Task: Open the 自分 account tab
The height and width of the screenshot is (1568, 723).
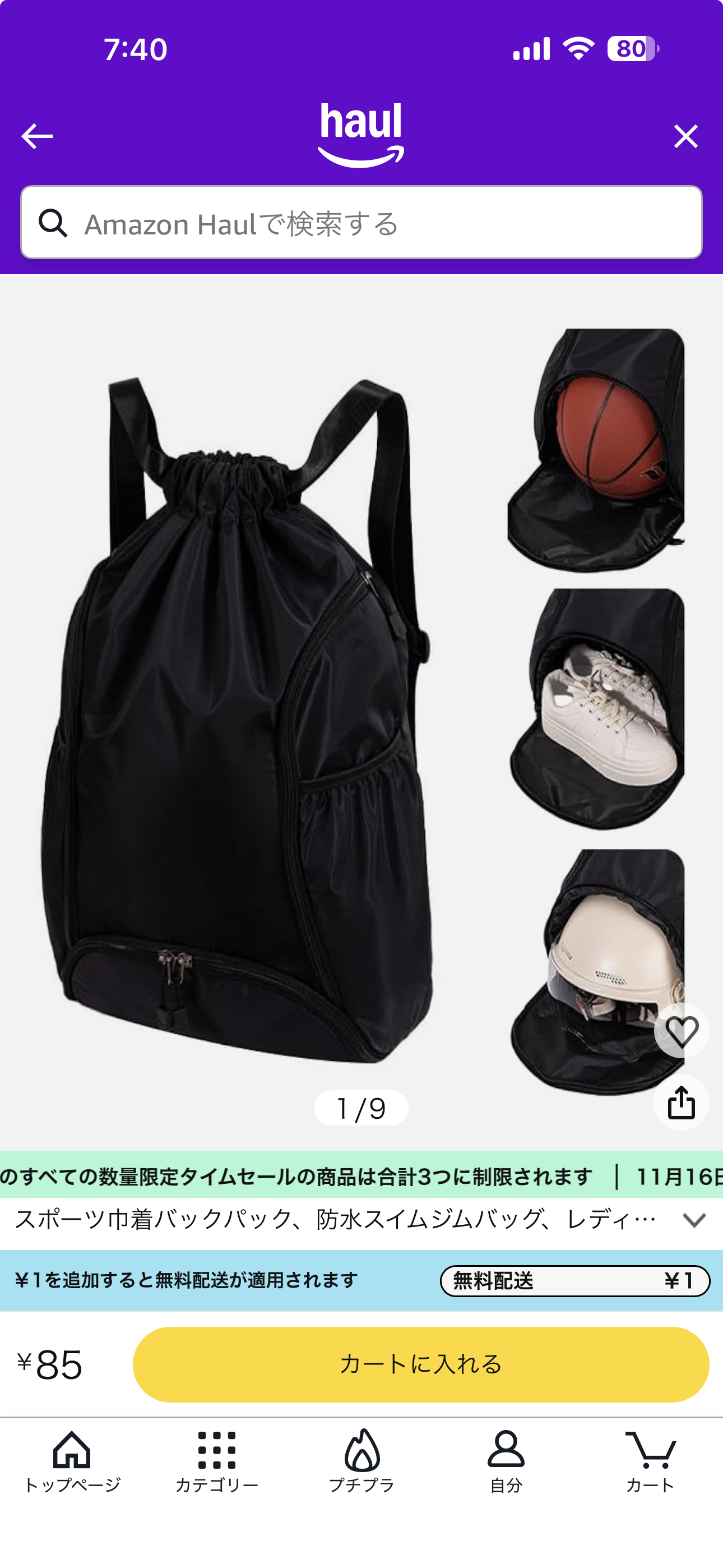Action: point(506,1461)
